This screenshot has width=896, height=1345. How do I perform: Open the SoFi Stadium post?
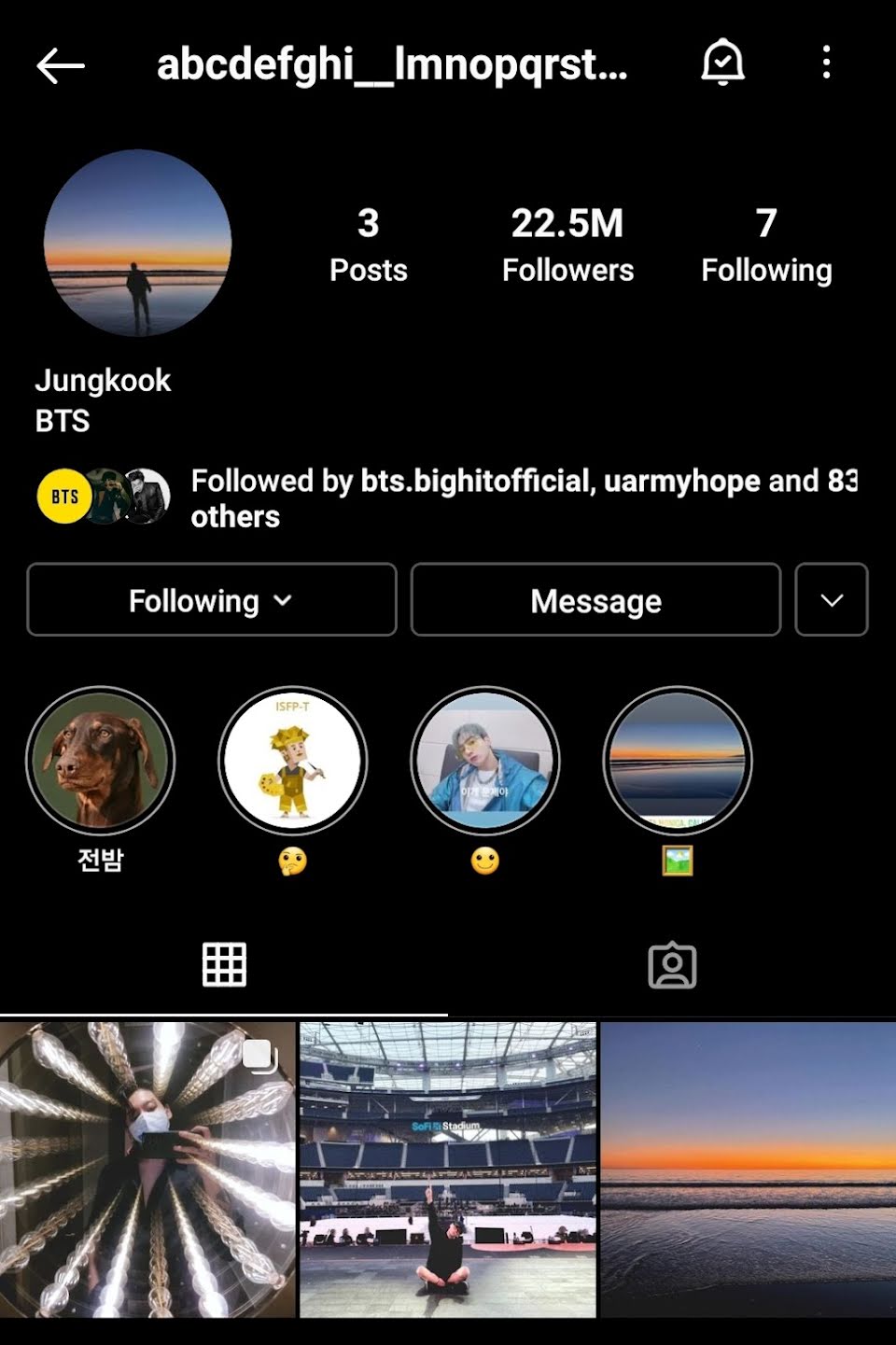448,1170
